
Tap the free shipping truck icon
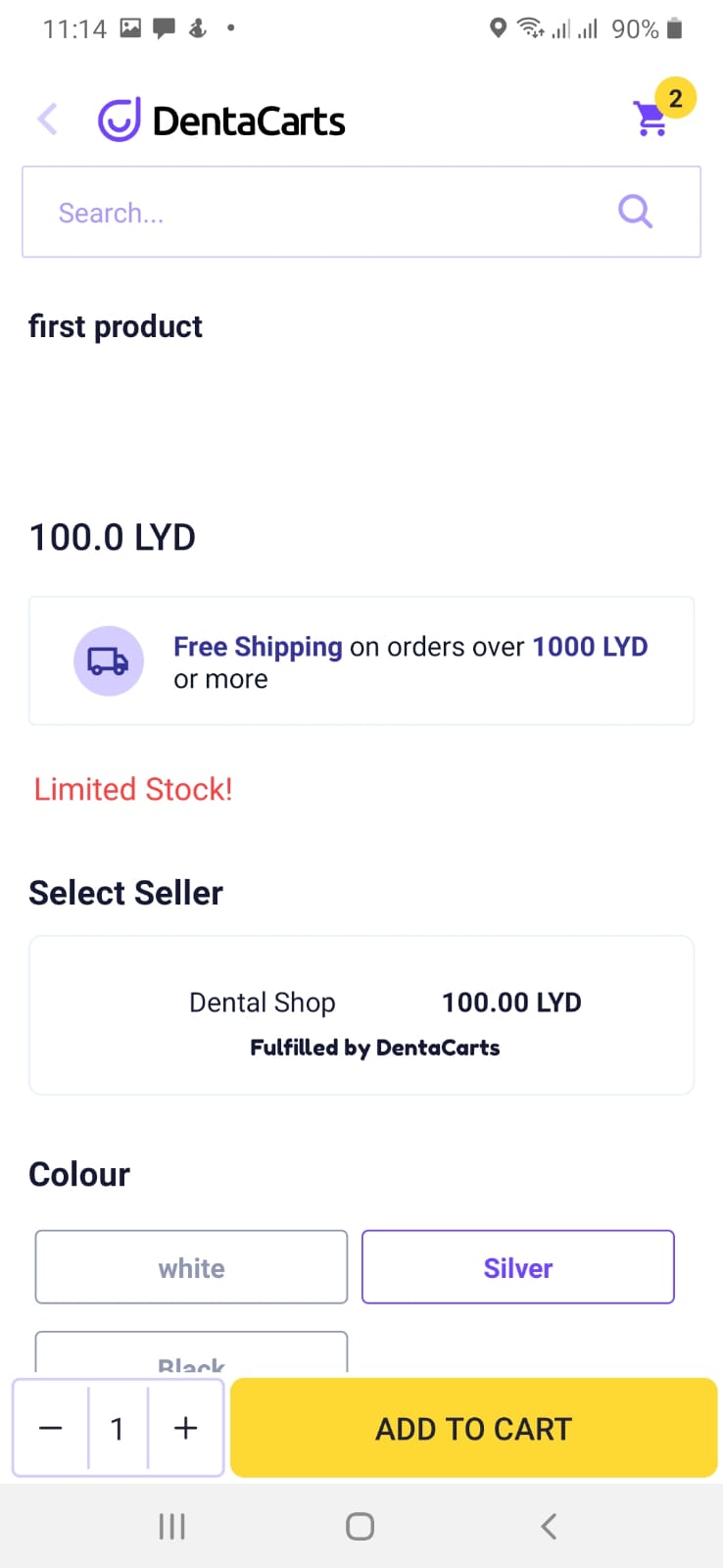(108, 661)
